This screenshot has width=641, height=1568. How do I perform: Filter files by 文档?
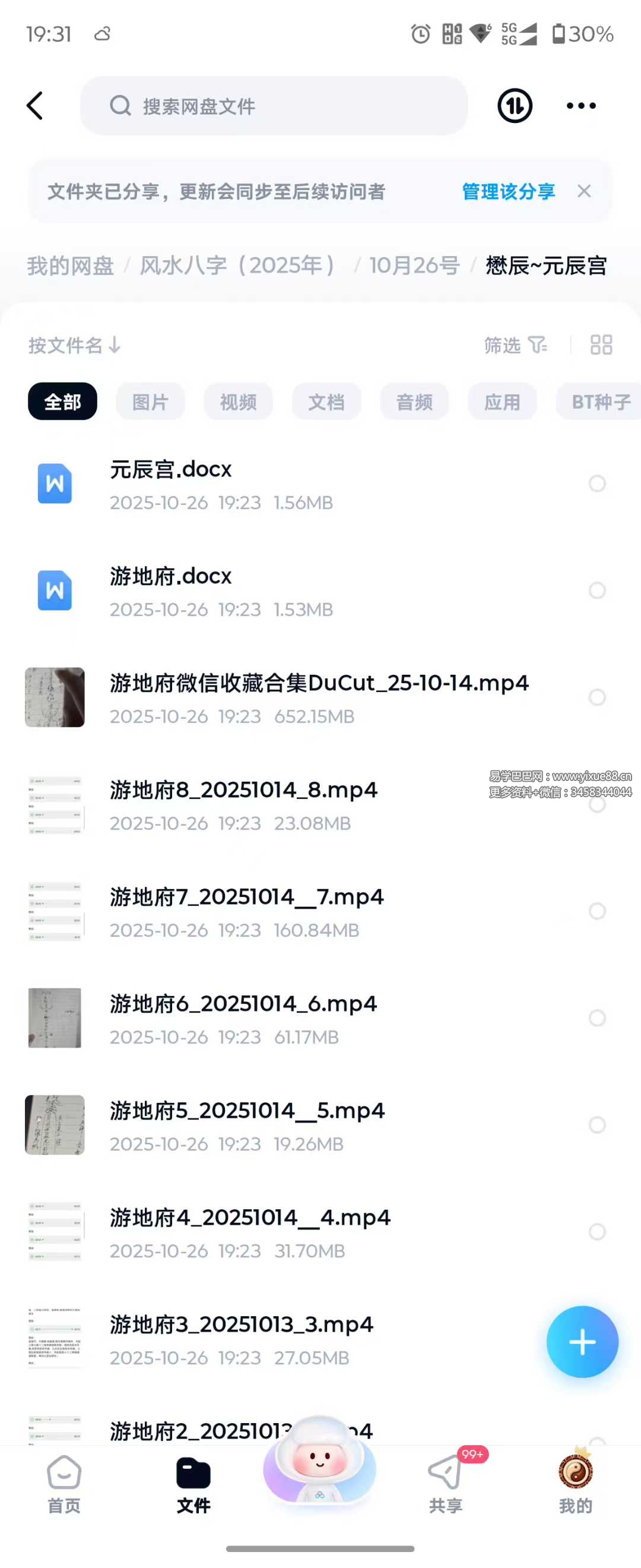click(x=326, y=402)
